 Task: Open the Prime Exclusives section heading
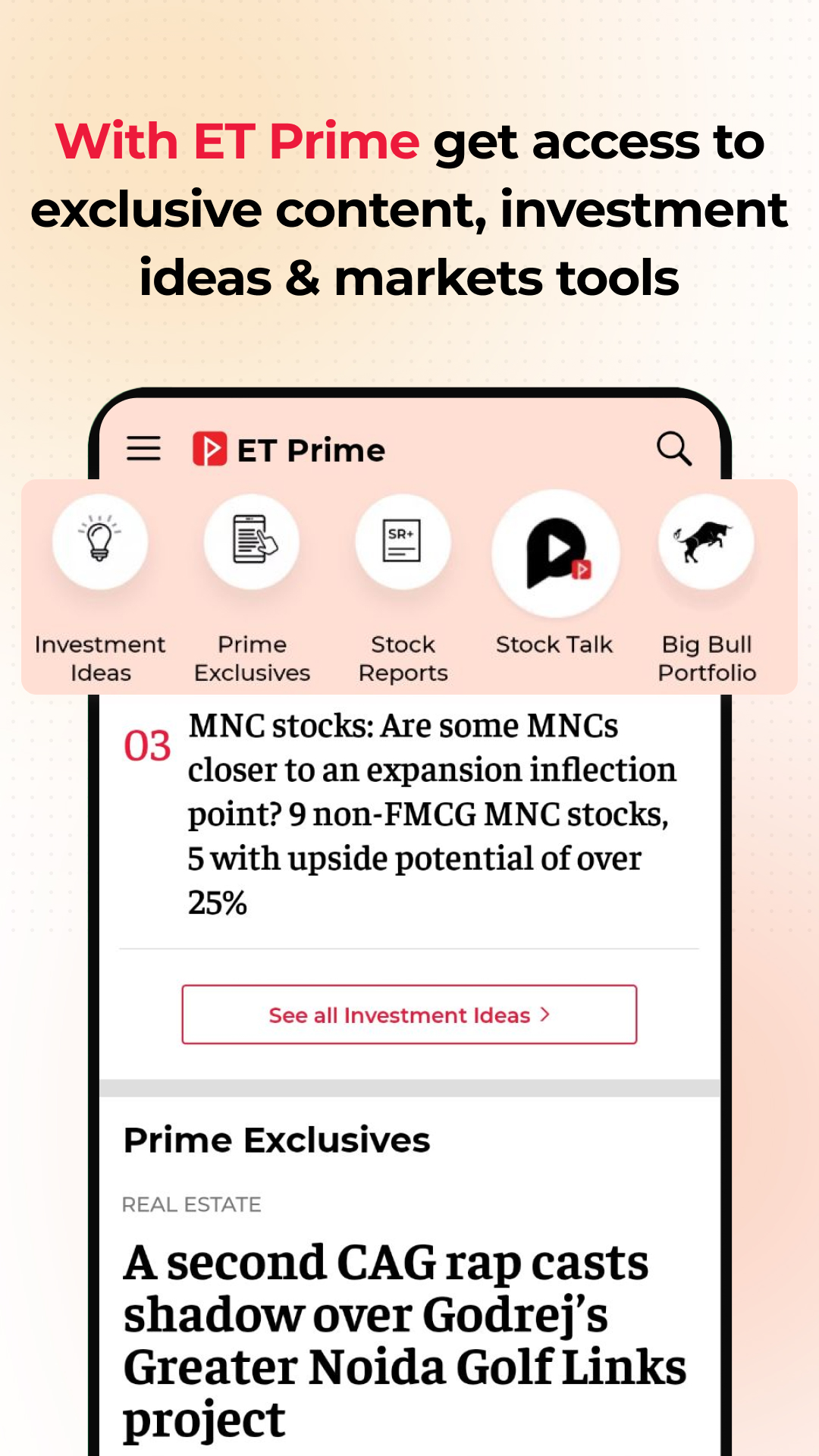[x=278, y=1140]
